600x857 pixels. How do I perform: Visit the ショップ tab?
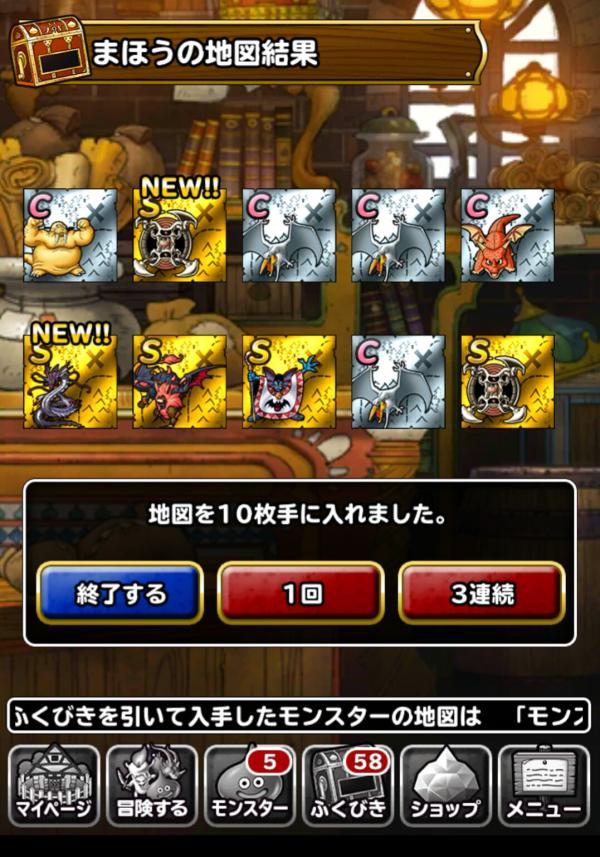pyautogui.click(x=446, y=786)
